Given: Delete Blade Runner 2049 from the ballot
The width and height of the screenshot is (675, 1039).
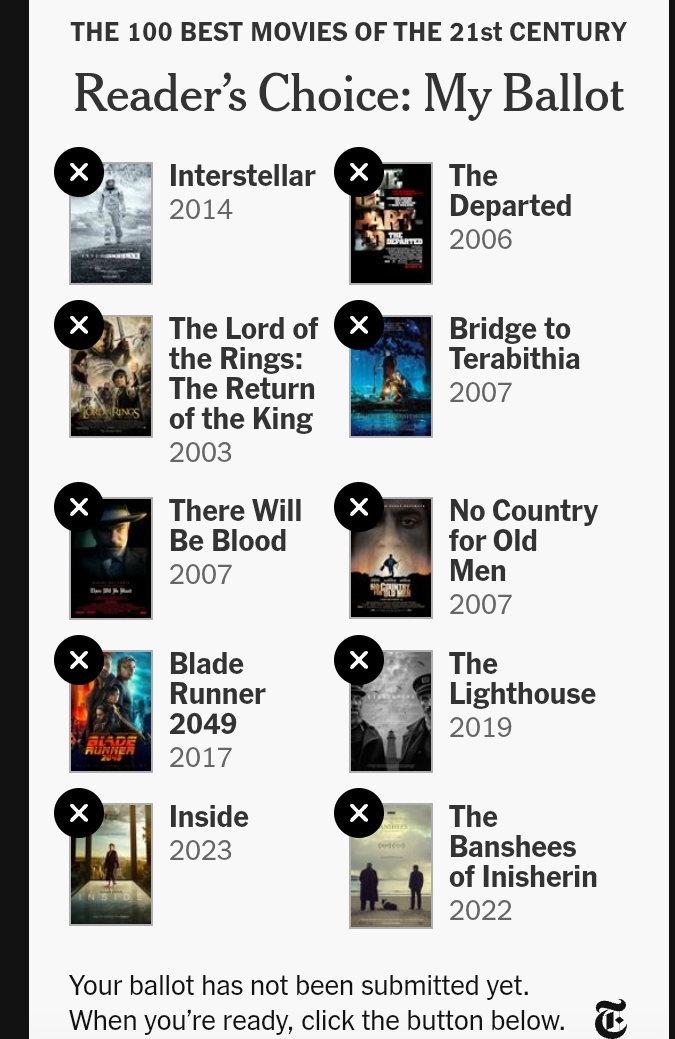Looking at the screenshot, I should pos(79,660).
